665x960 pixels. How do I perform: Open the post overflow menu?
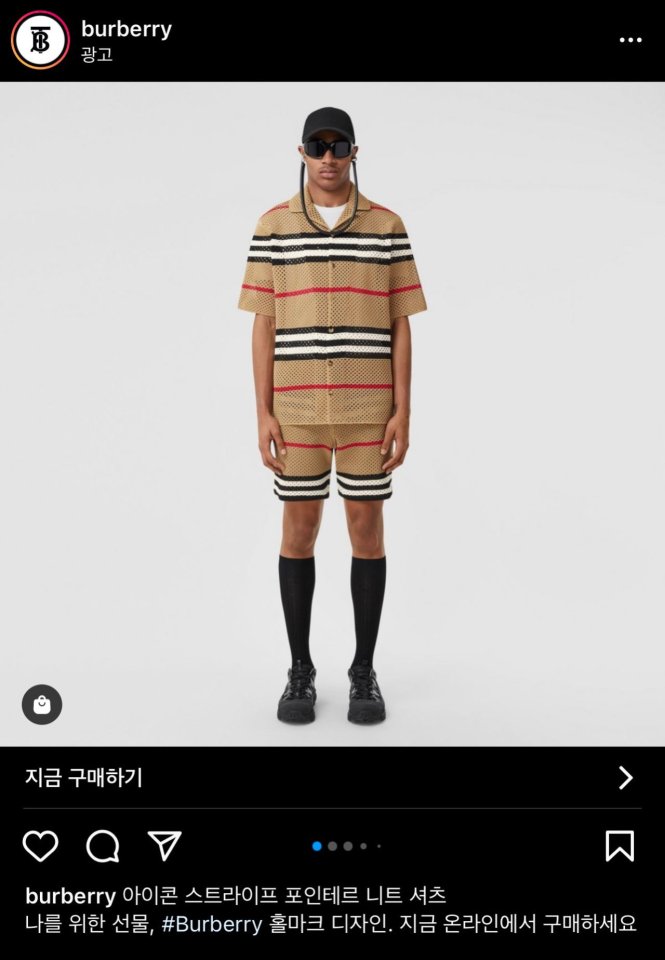[630, 40]
